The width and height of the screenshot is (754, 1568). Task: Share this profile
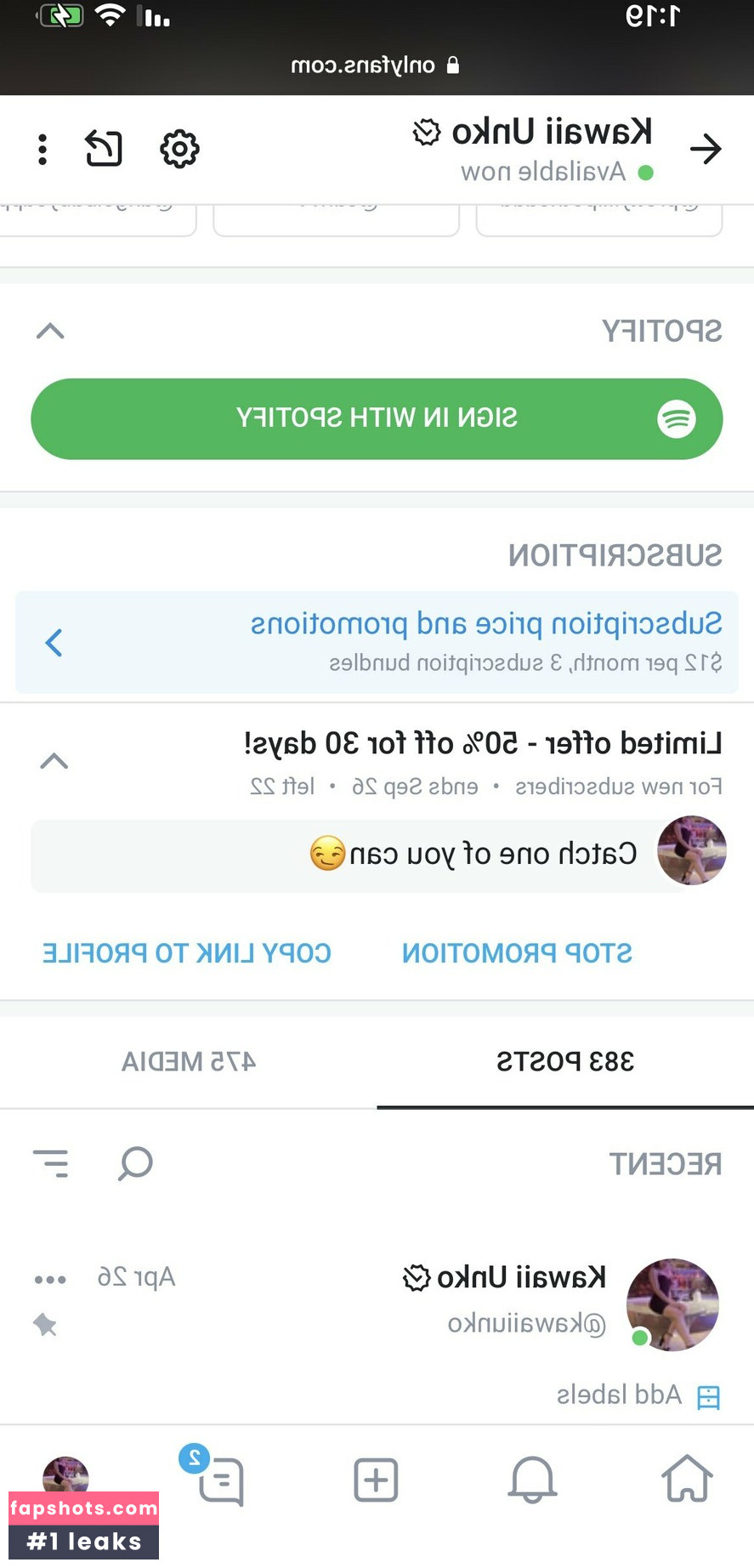click(104, 150)
